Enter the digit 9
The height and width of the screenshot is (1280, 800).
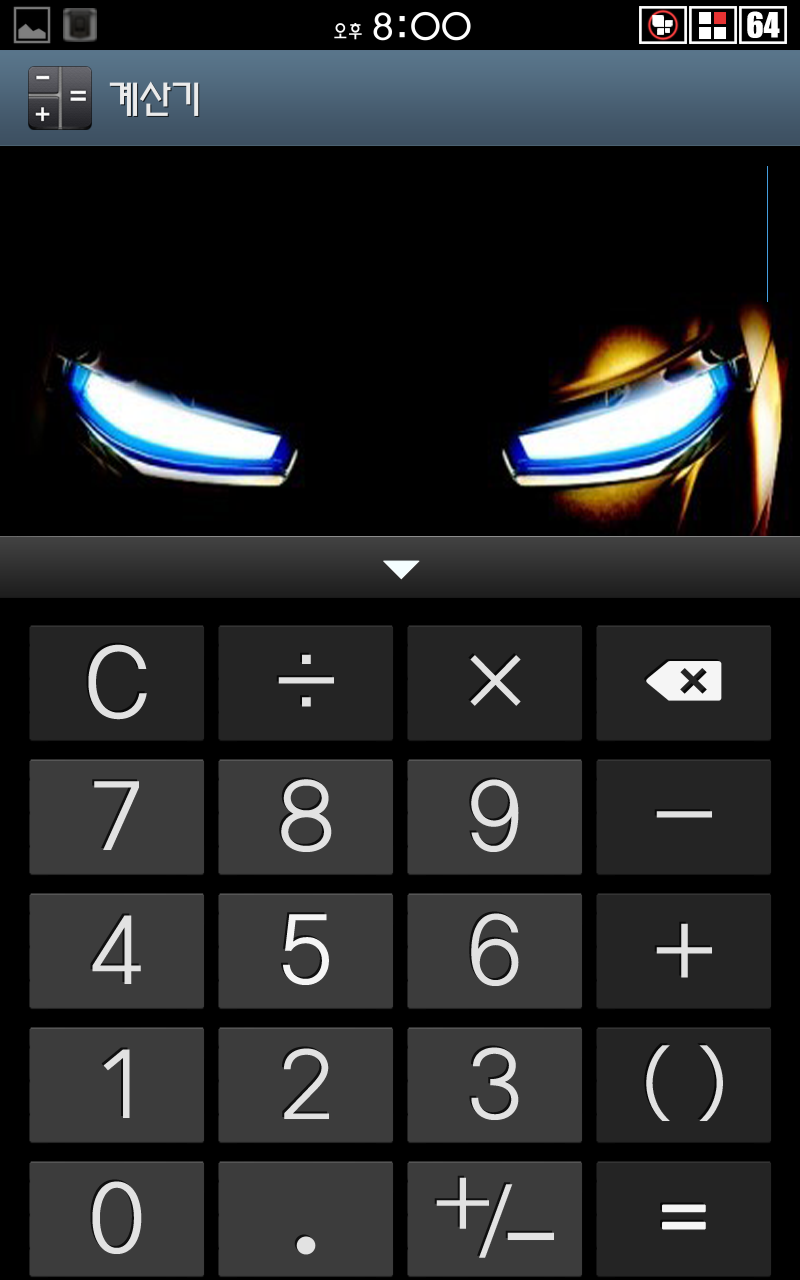[494, 817]
